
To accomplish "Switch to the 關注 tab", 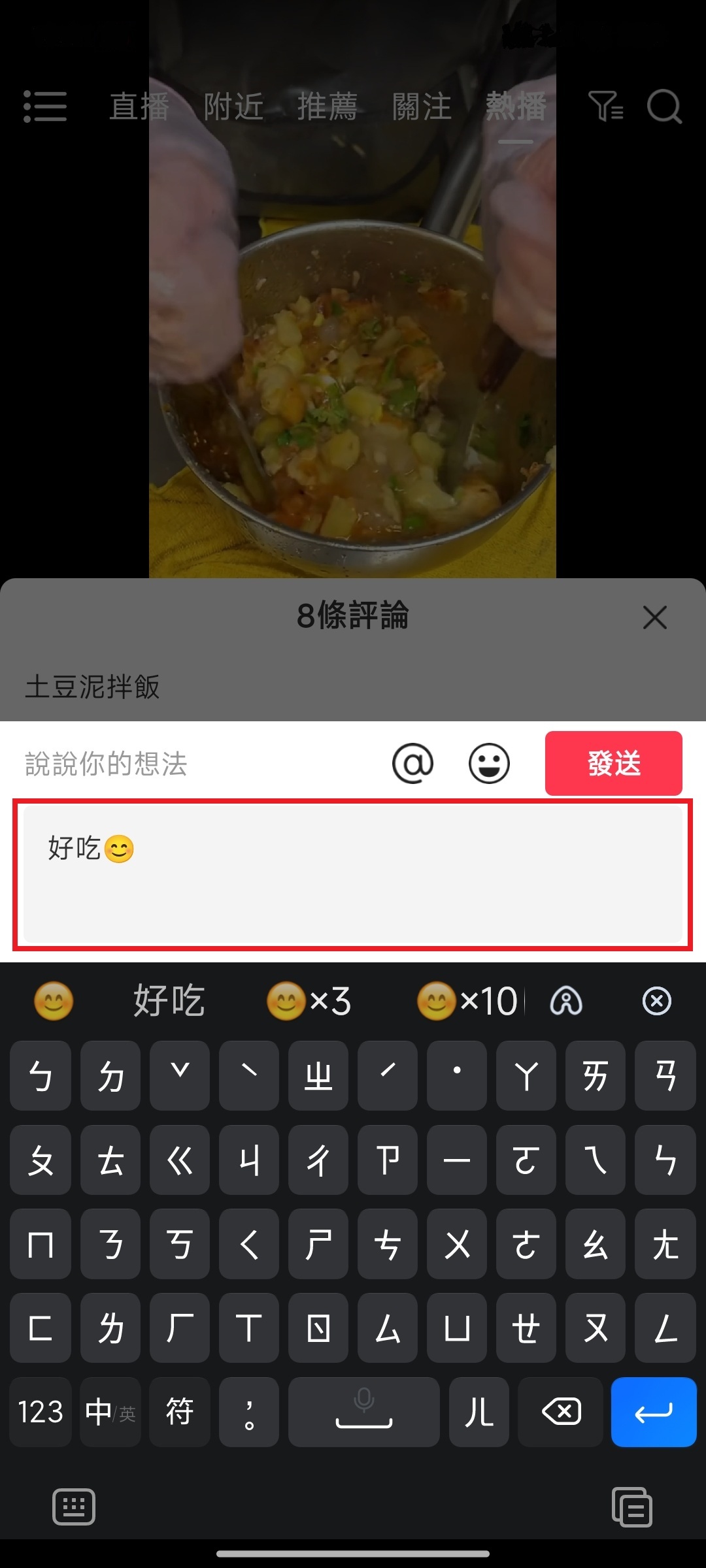I will pos(422,106).
